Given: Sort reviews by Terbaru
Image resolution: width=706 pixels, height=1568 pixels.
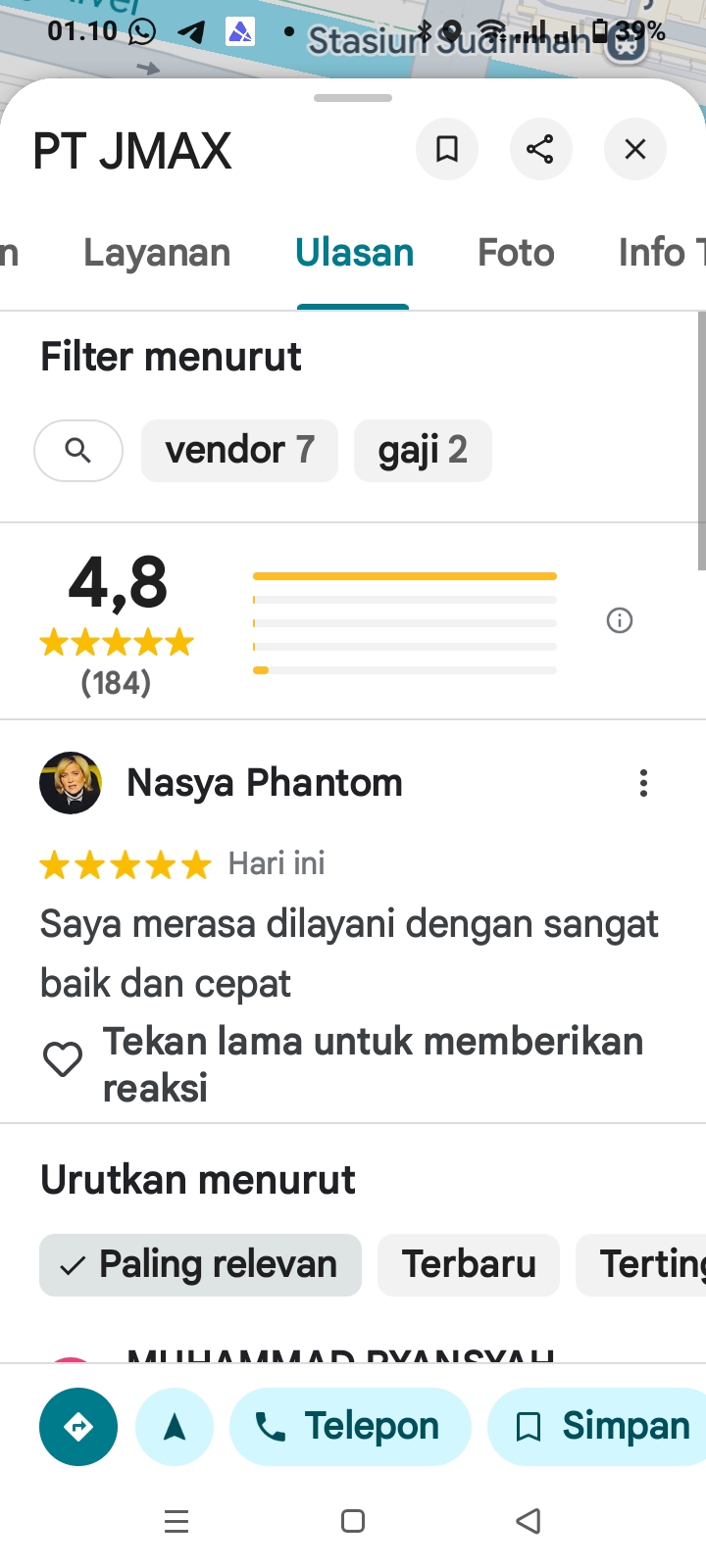Looking at the screenshot, I should click(469, 1265).
